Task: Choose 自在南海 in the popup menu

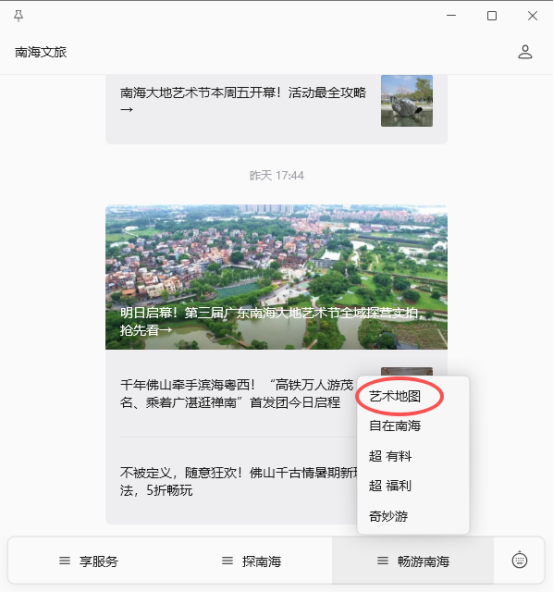Action: point(395,426)
